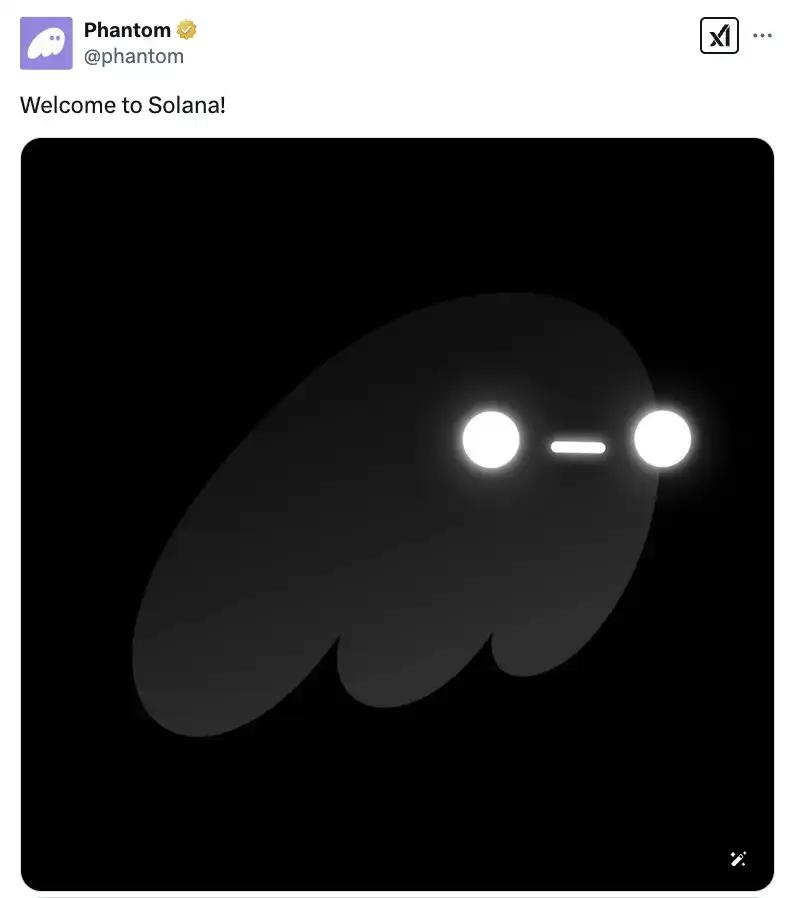Image resolution: width=796 pixels, height=898 pixels.
Task: Open the Grok xI icon
Action: 719,36
